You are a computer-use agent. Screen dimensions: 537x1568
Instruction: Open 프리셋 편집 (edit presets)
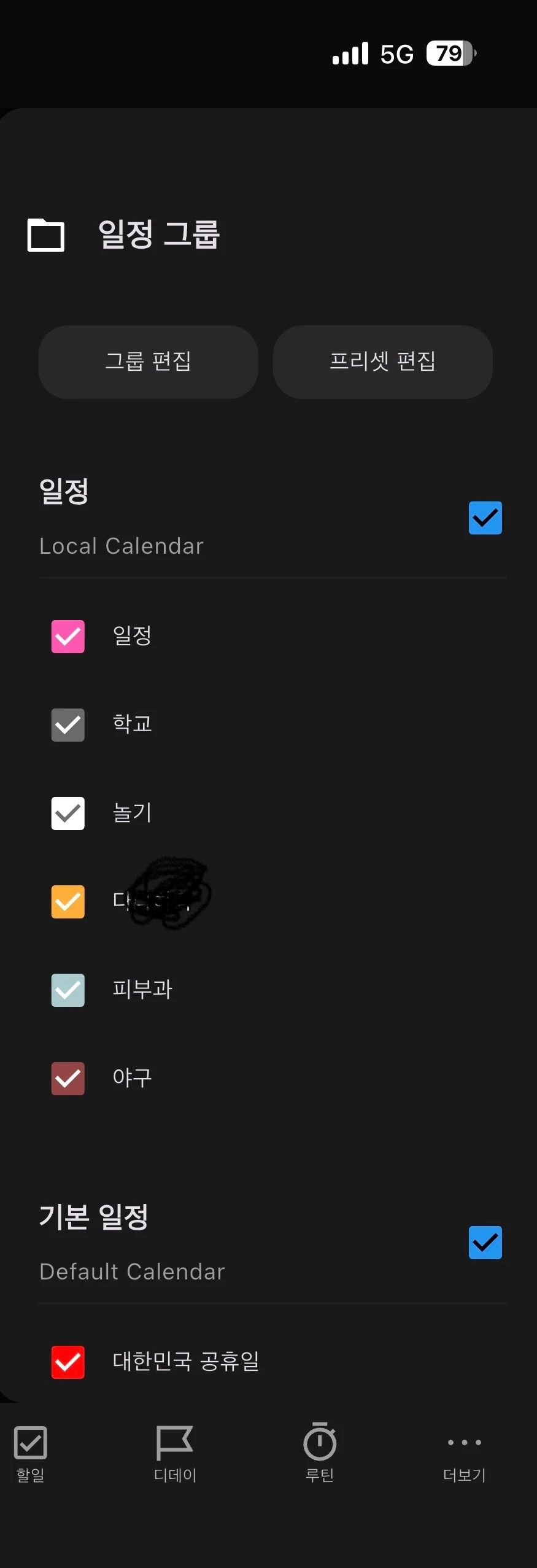tap(382, 362)
